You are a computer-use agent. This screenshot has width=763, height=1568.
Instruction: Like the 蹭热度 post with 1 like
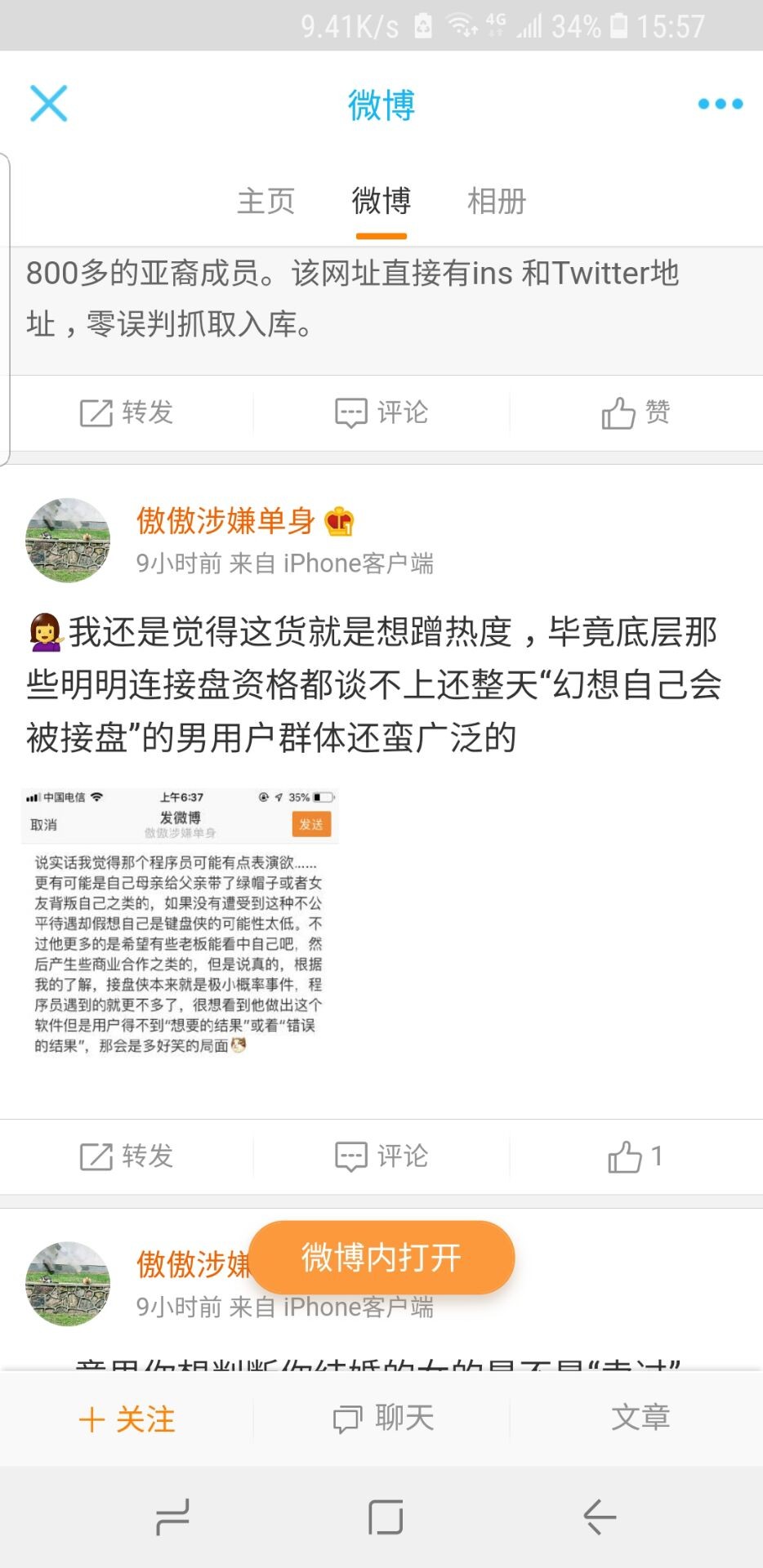(x=636, y=1156)
